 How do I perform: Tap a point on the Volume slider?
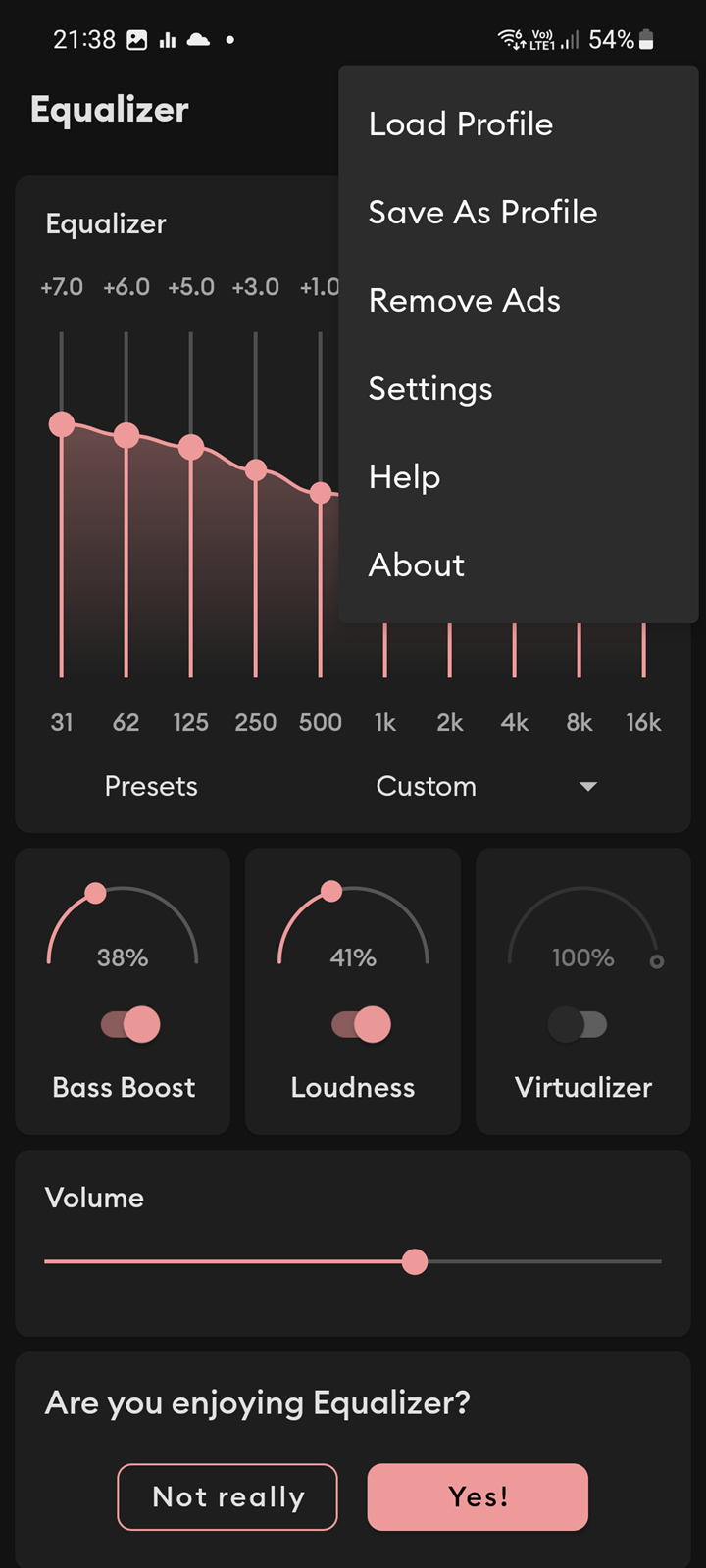coord(415,1261)
